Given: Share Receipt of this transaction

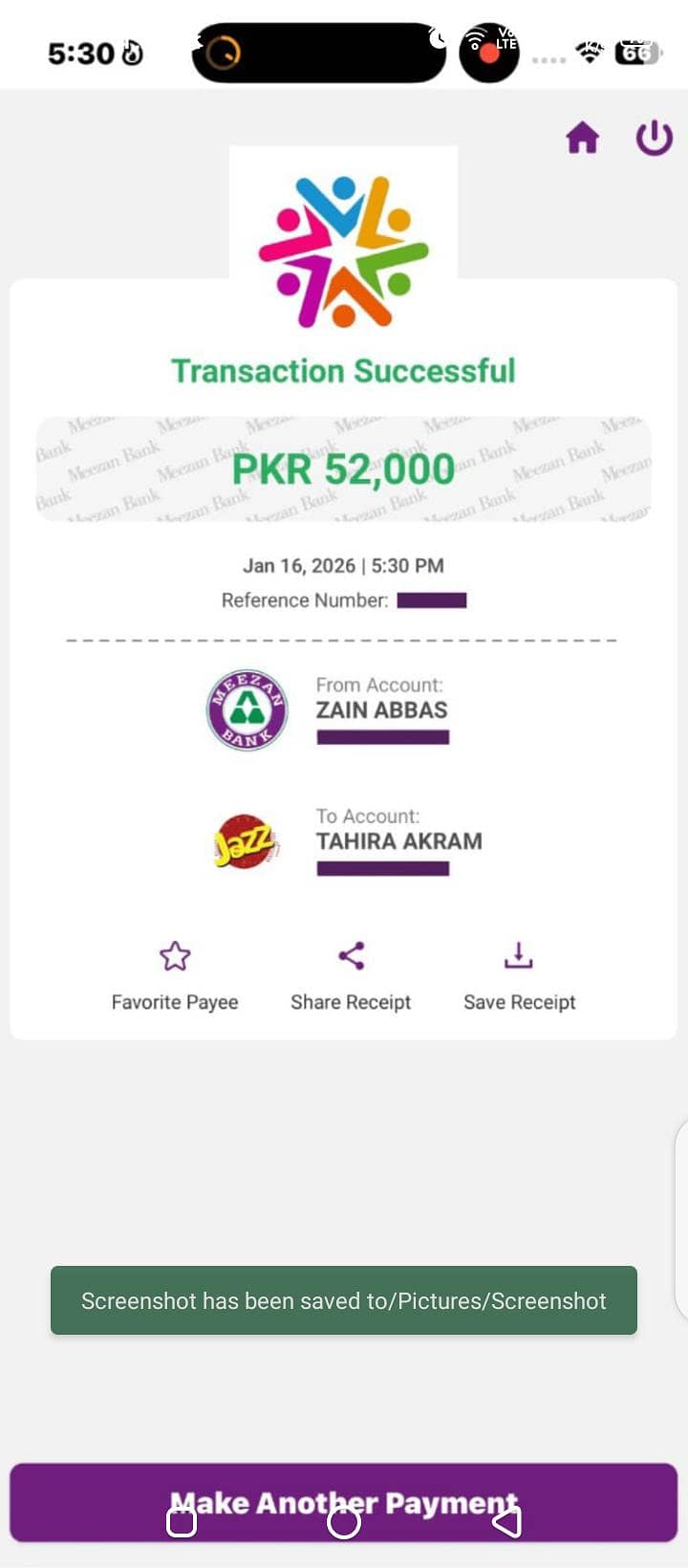Looking at the screenshot, I should tap(351, 975).
